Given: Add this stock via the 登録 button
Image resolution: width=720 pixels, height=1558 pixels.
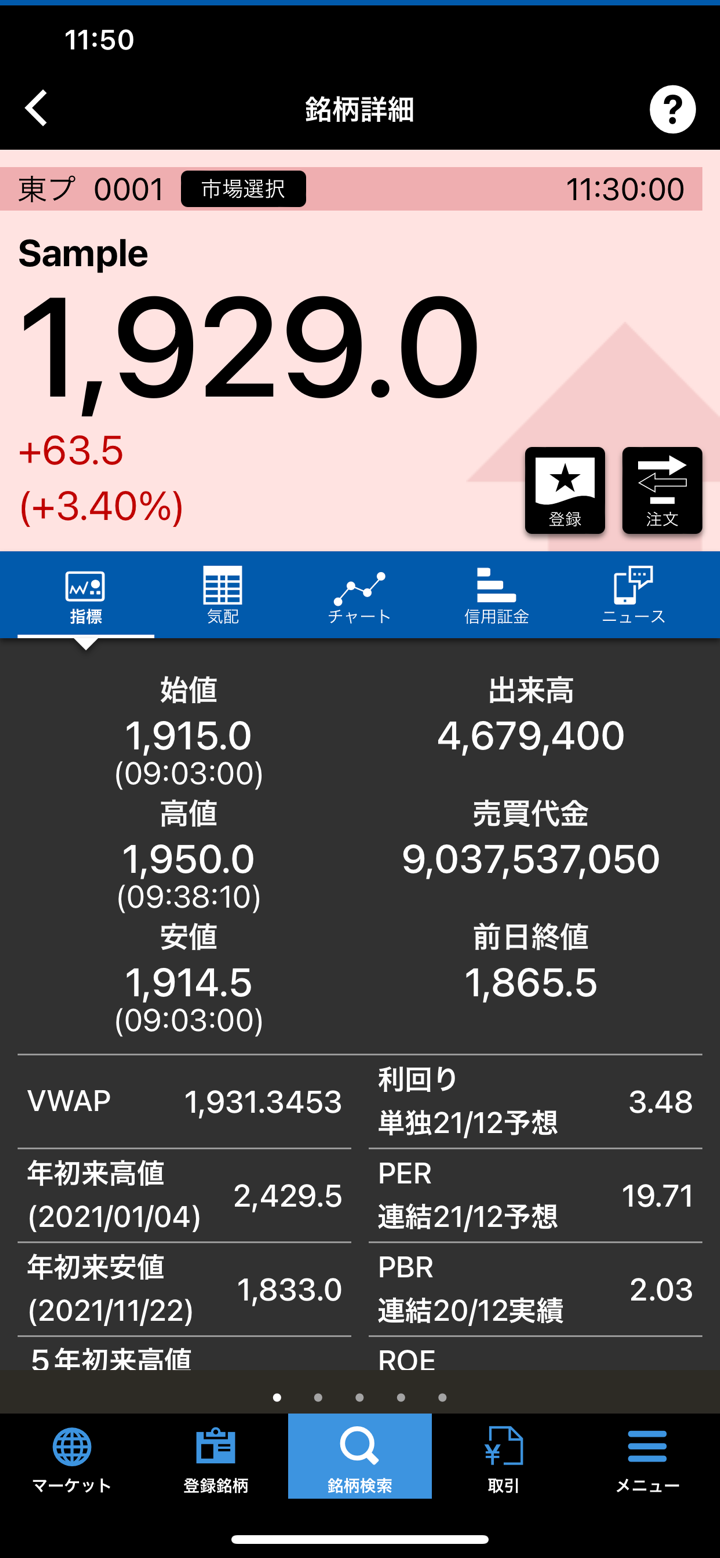Looking at the screenshot, I should [565, 490].
